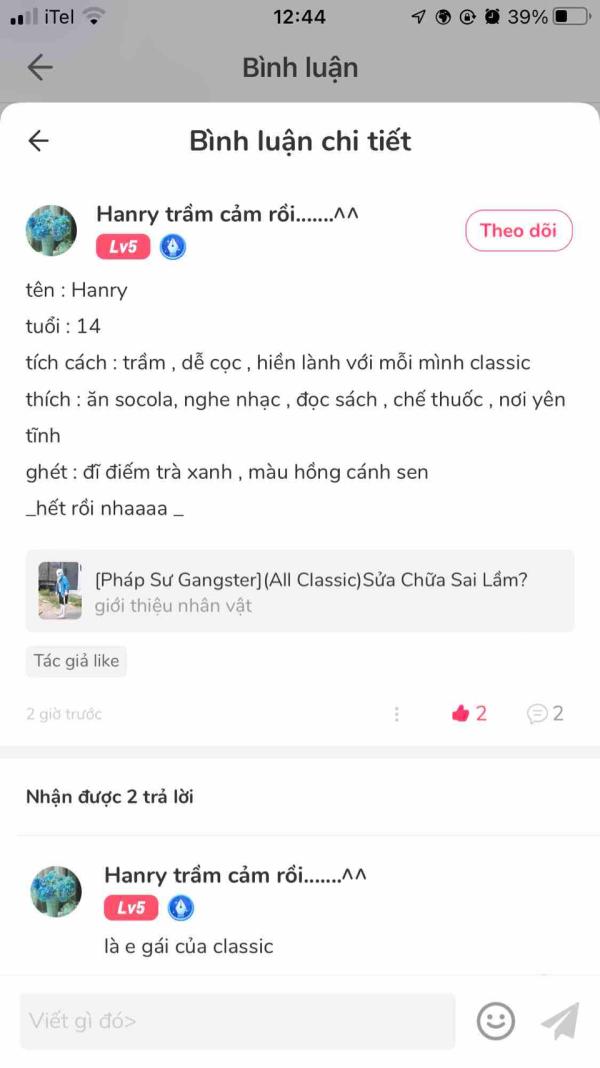Open the three-dot options on the comment

(x=397, y=714)
